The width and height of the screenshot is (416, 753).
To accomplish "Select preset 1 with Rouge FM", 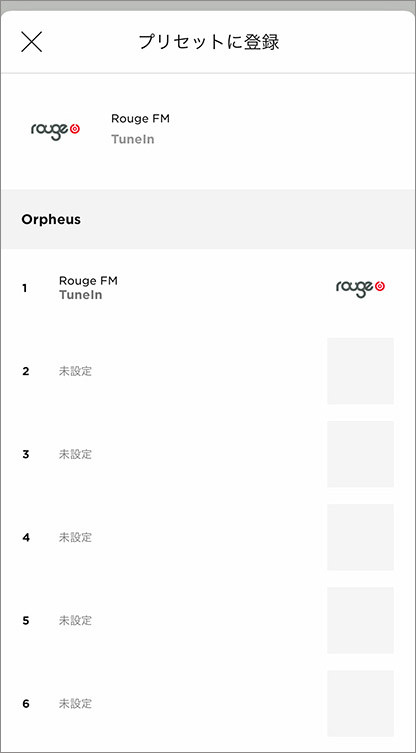I will tap(208, 288).
